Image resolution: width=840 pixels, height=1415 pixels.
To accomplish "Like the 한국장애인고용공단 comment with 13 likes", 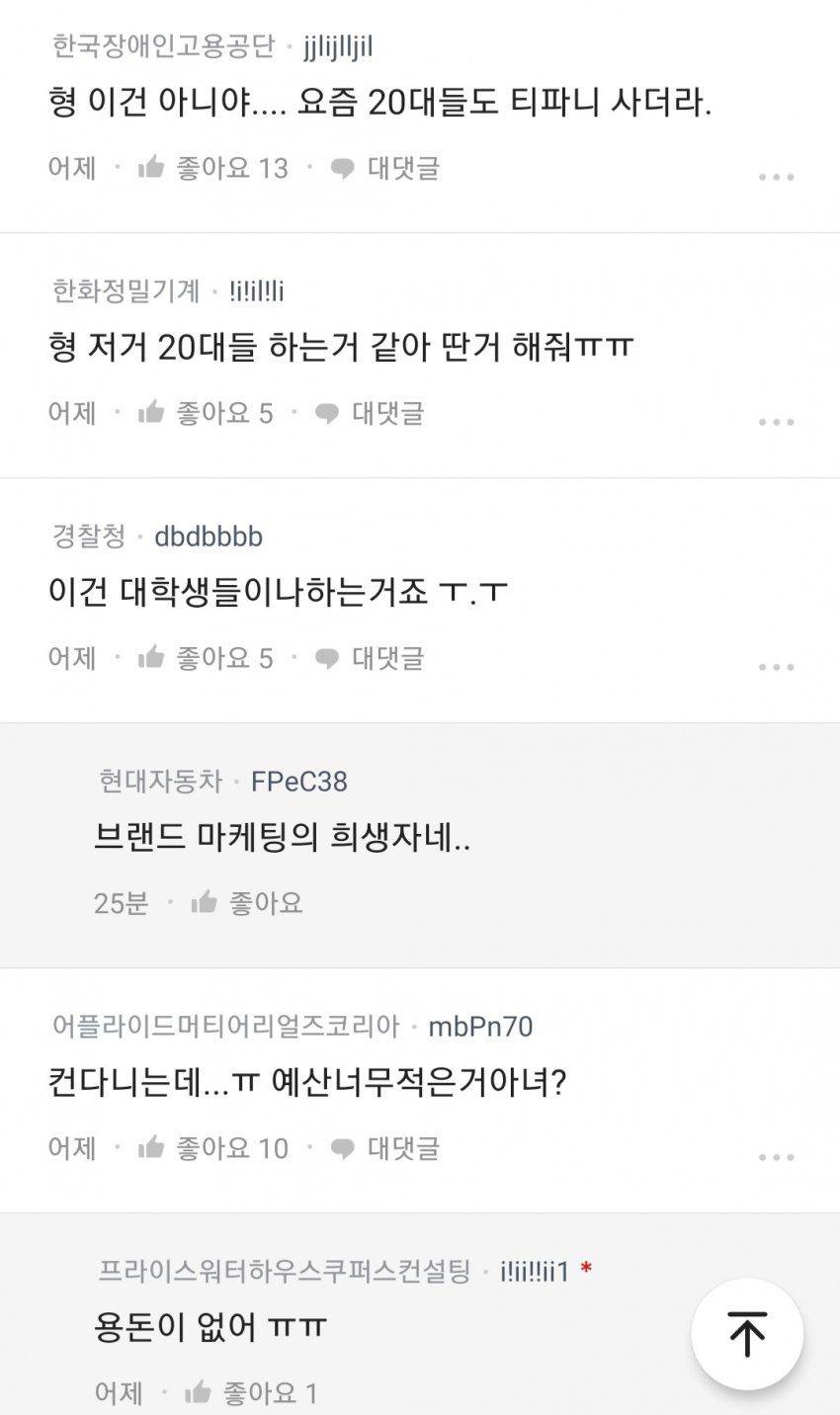I will click(x=212, y=168).
